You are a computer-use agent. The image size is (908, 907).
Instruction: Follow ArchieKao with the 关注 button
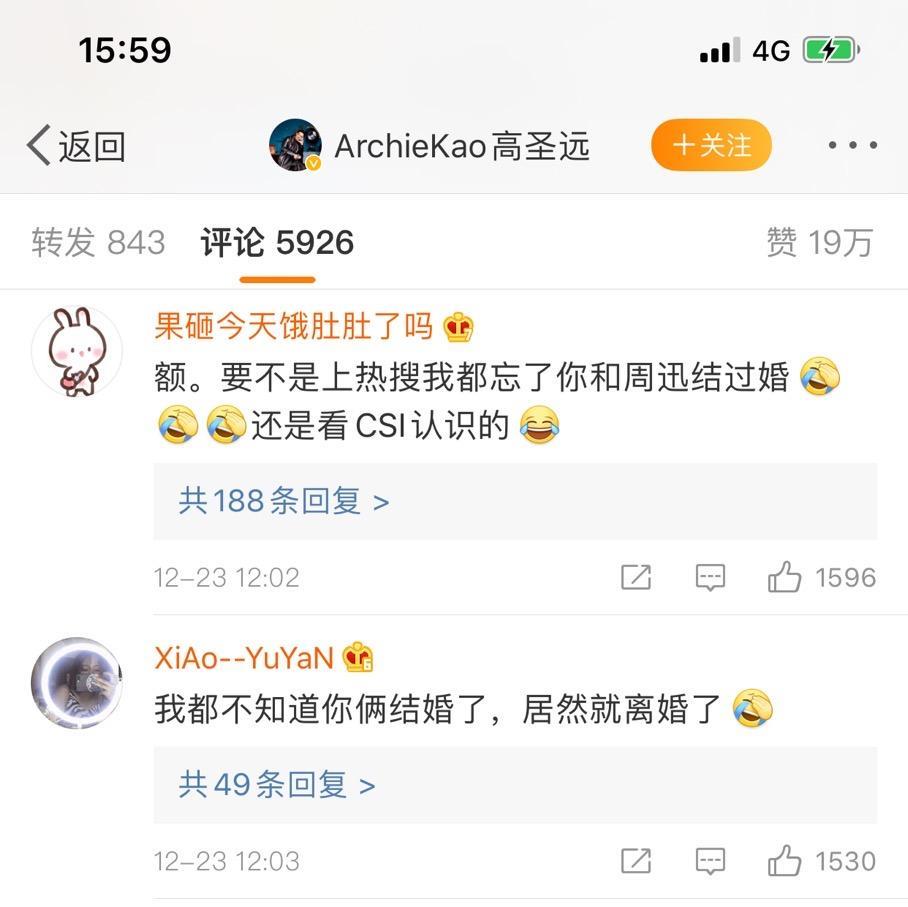tap(711, 146)
